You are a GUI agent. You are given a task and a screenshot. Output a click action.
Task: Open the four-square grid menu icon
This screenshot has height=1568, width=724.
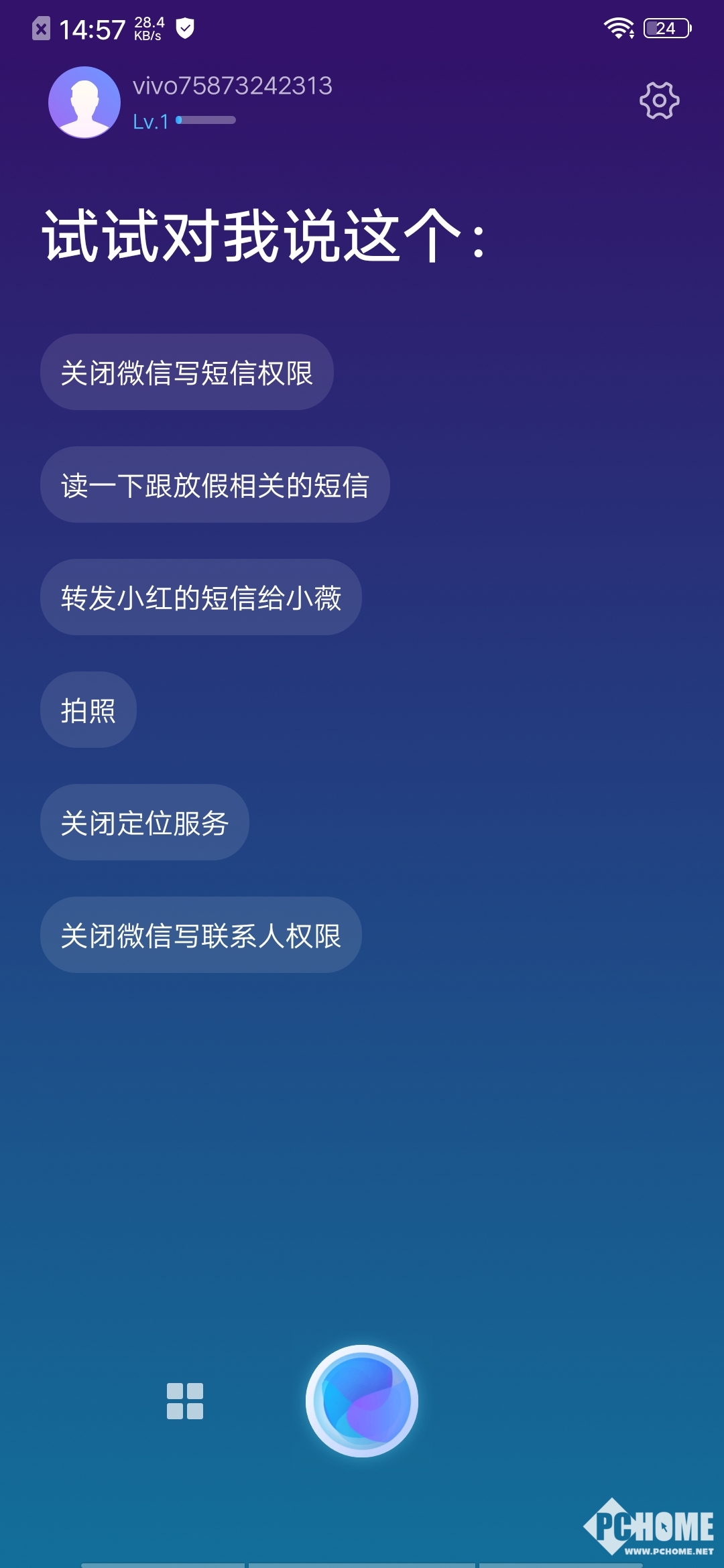pos(185,1400)
